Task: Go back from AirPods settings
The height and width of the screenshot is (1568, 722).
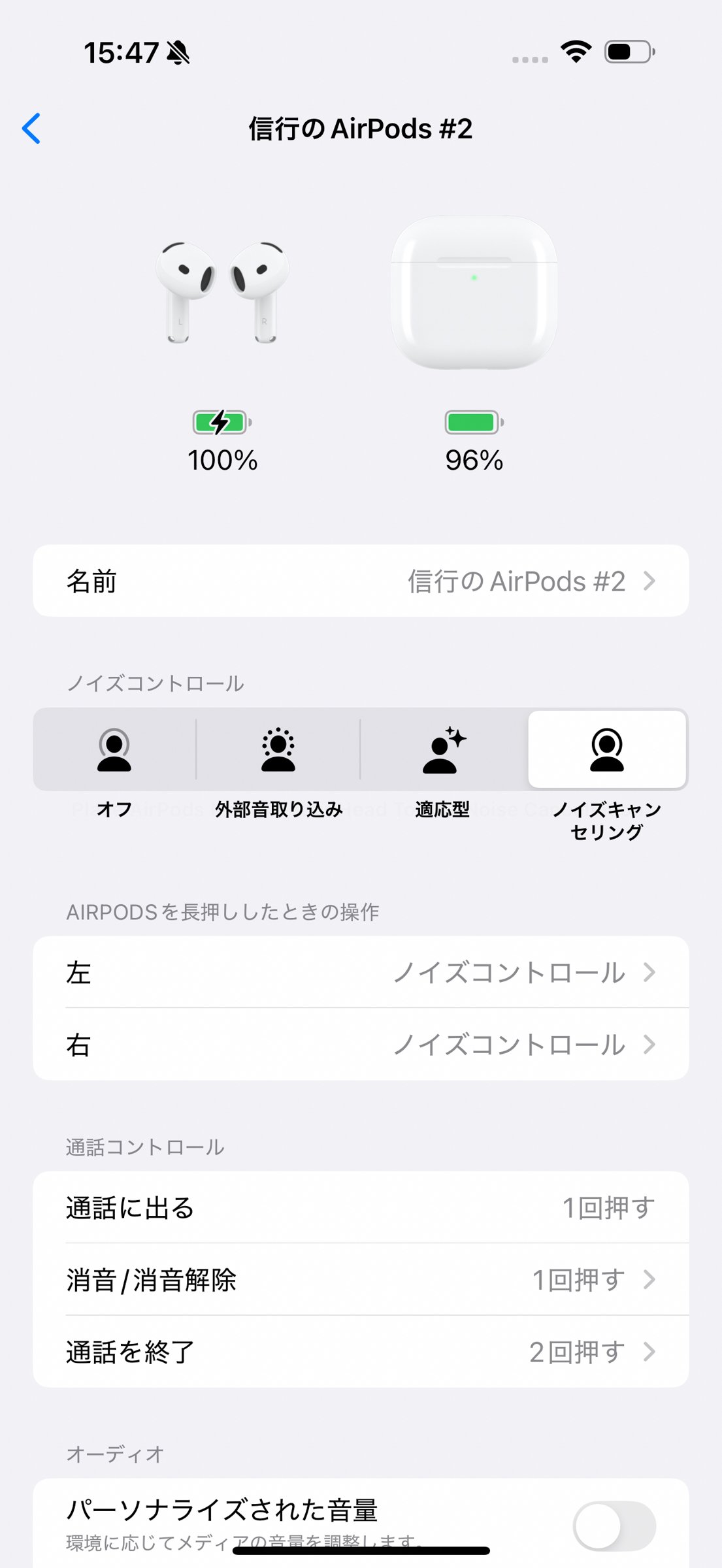Action: [31, 128]
